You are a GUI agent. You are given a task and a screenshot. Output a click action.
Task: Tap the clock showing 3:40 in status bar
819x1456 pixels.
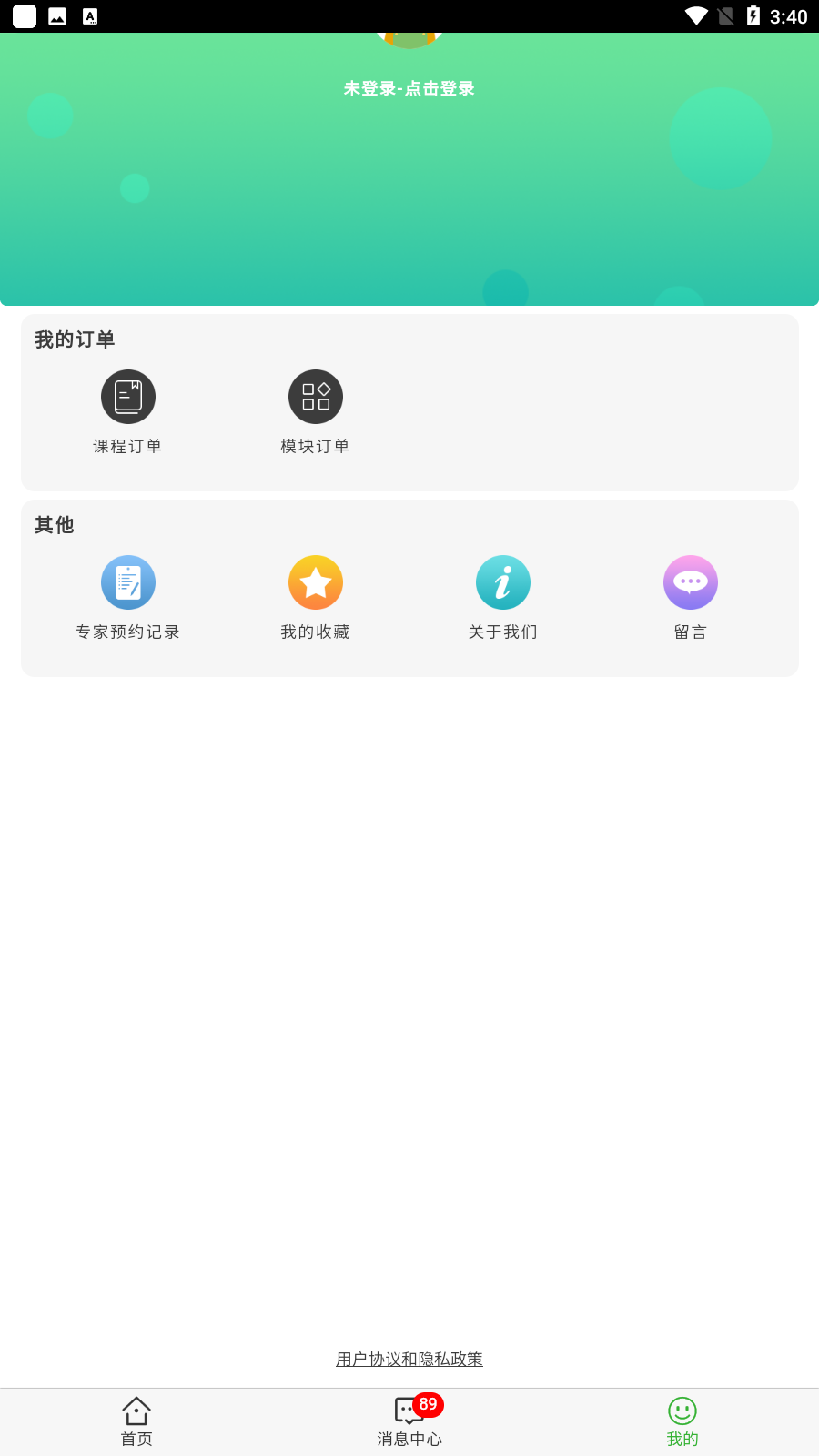[x=790, y=15]
